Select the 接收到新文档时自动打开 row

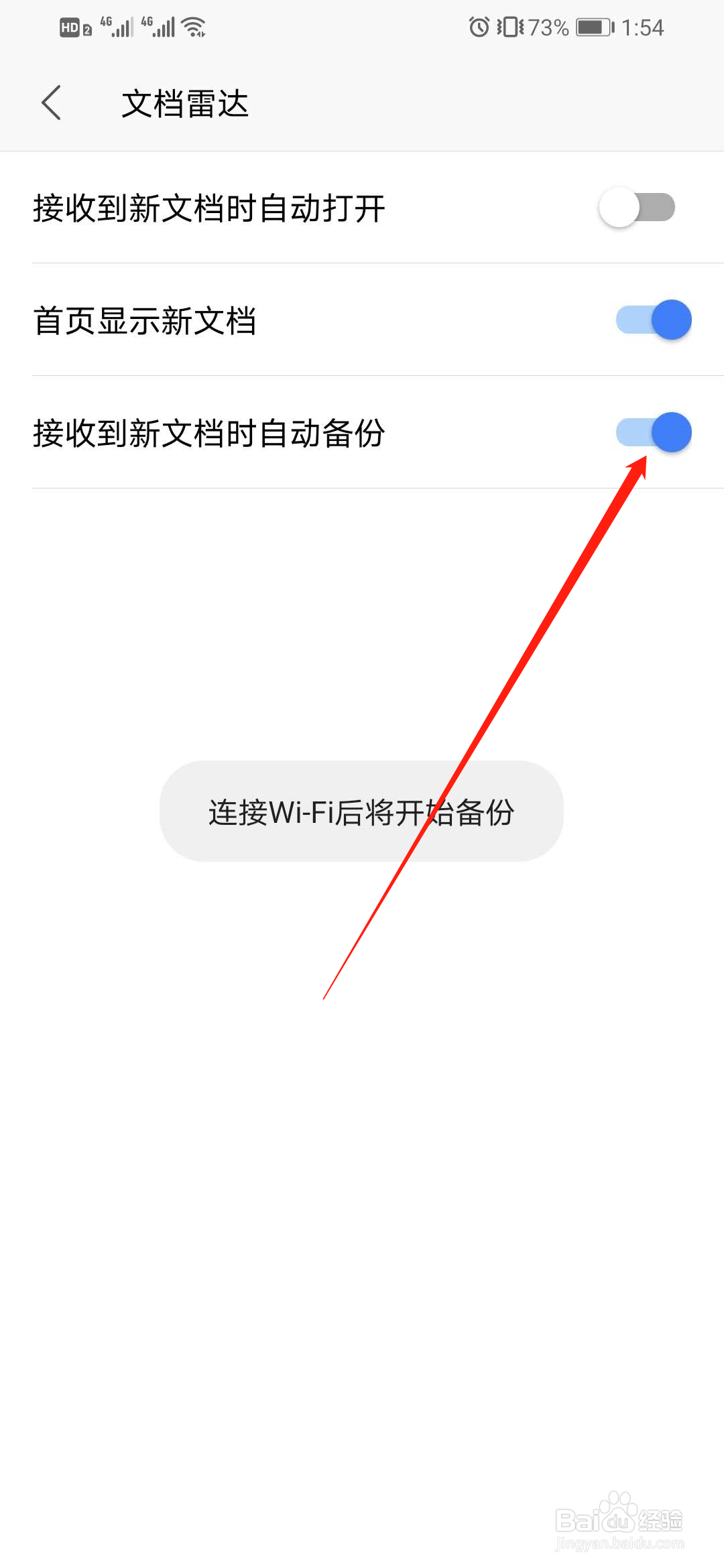[209, 208]
